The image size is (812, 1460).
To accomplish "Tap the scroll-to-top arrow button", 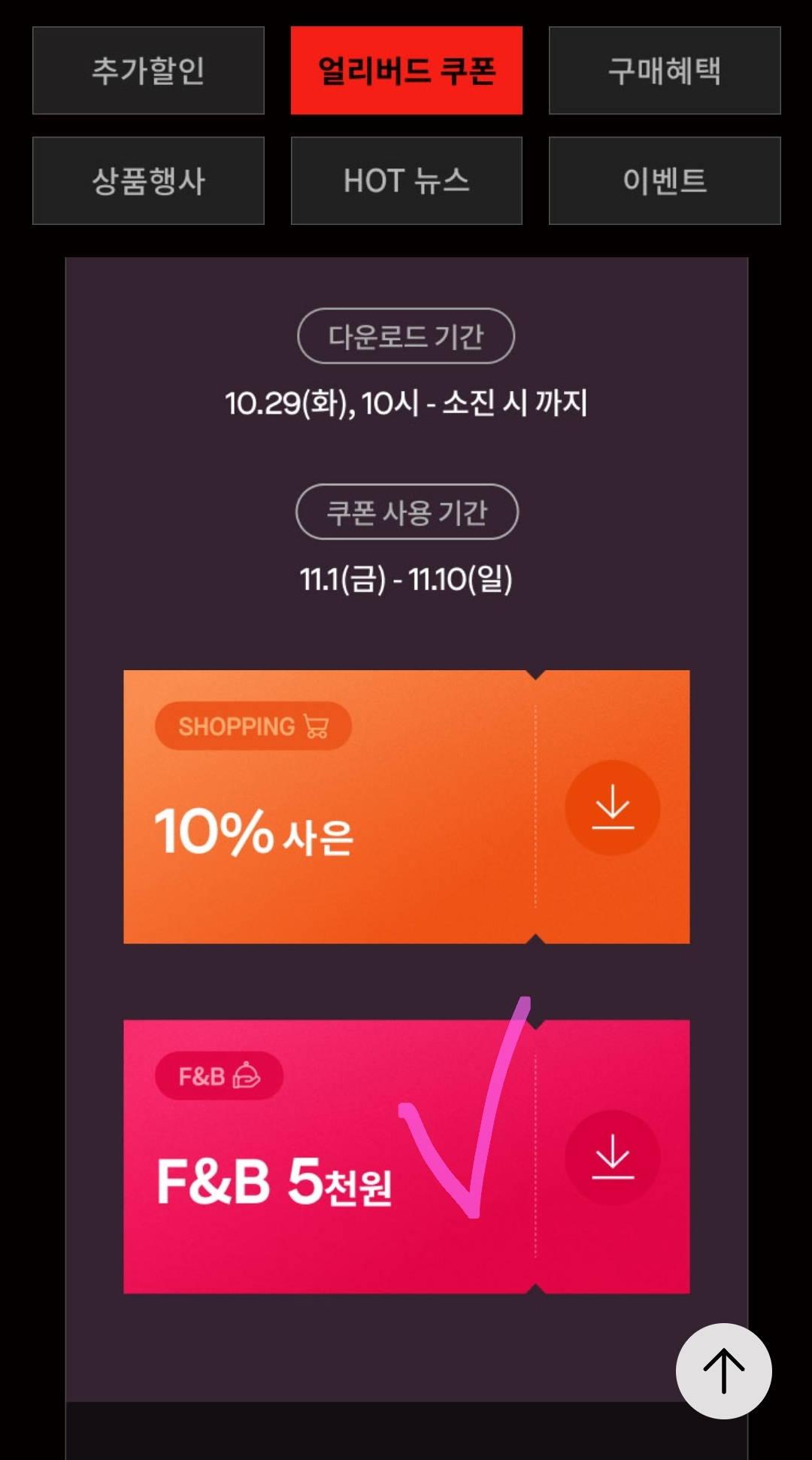I will (723, 1370).
